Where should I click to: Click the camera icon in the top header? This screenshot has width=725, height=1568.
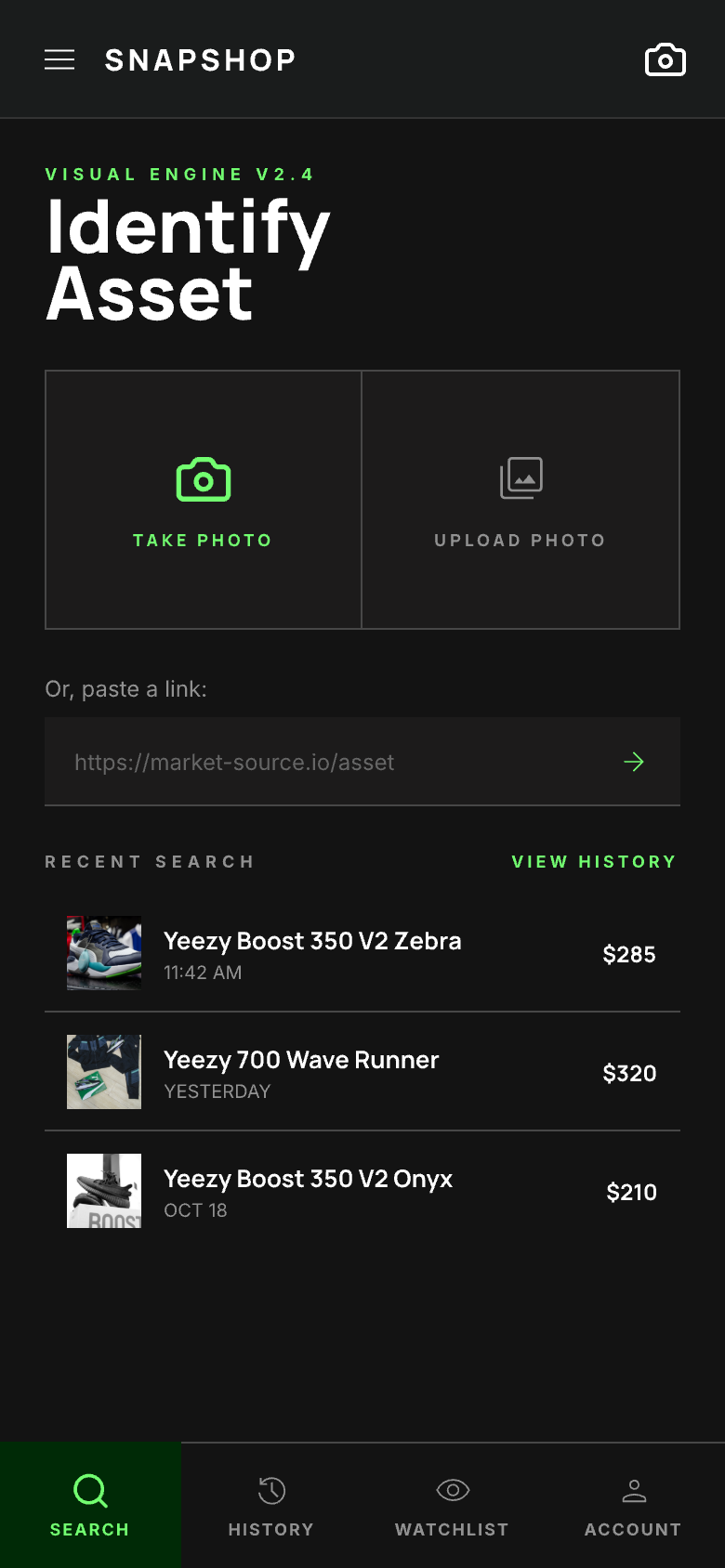pos(665,59)
